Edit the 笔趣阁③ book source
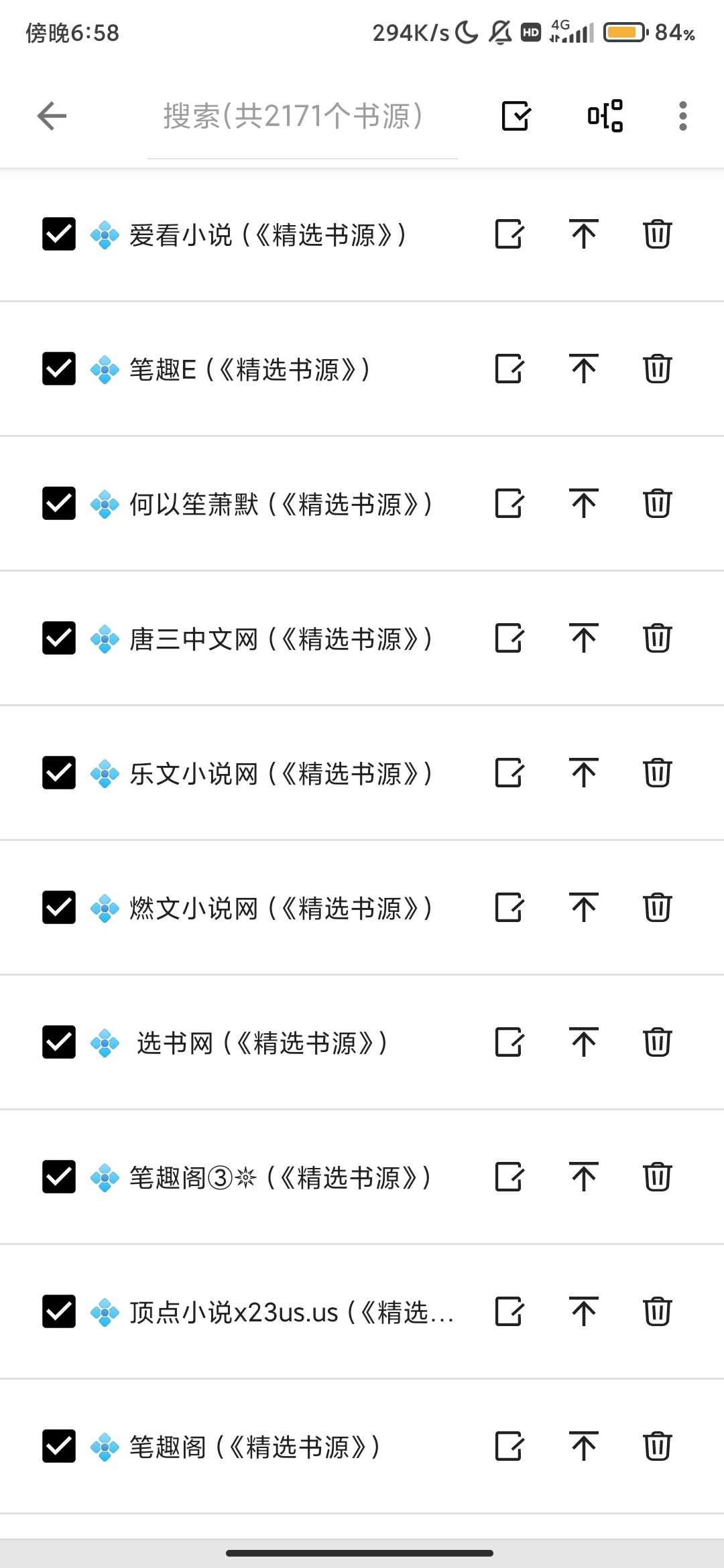 pos(509,1177)
